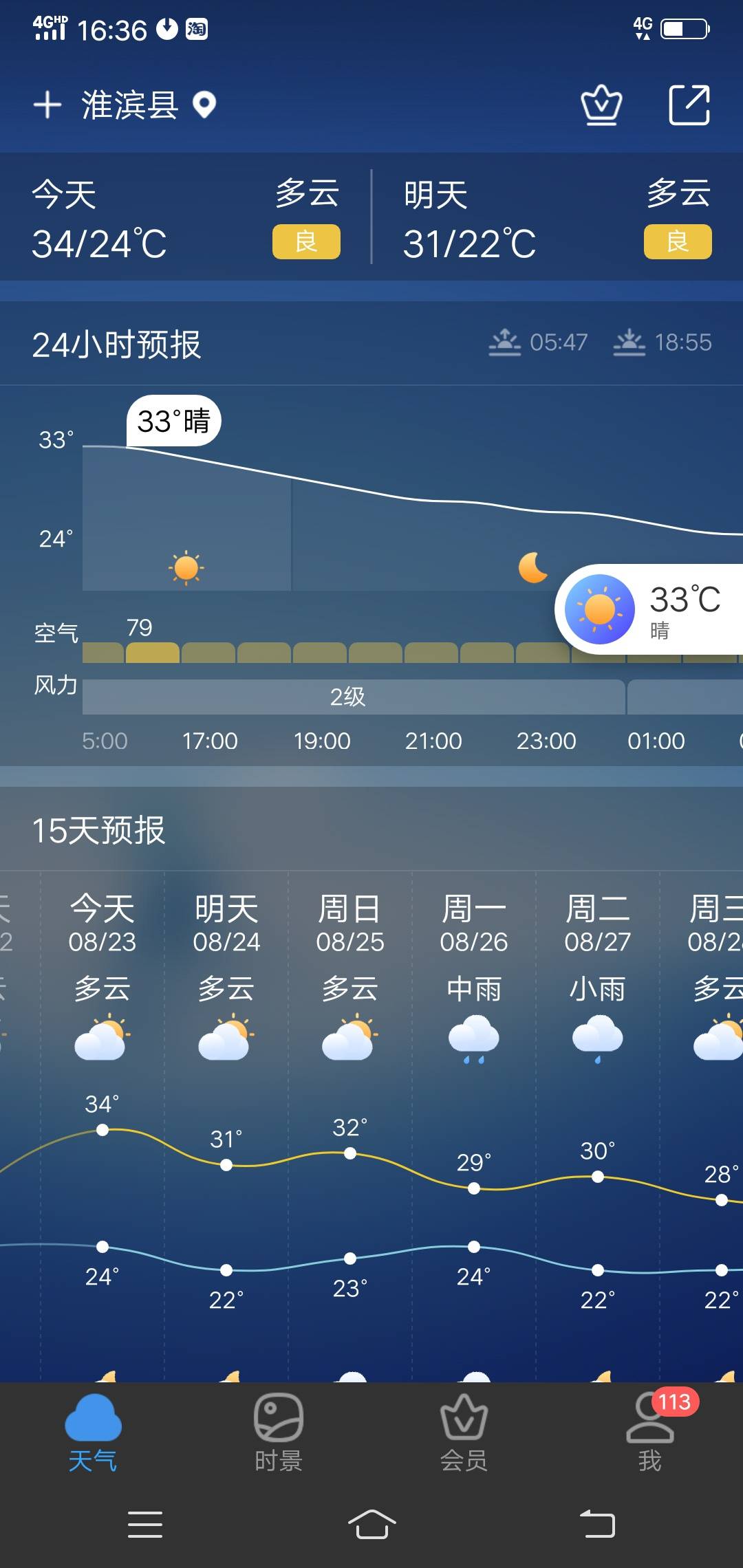Add a new city with plus icon
The image size is (743, 1568).
click(47, 105)
